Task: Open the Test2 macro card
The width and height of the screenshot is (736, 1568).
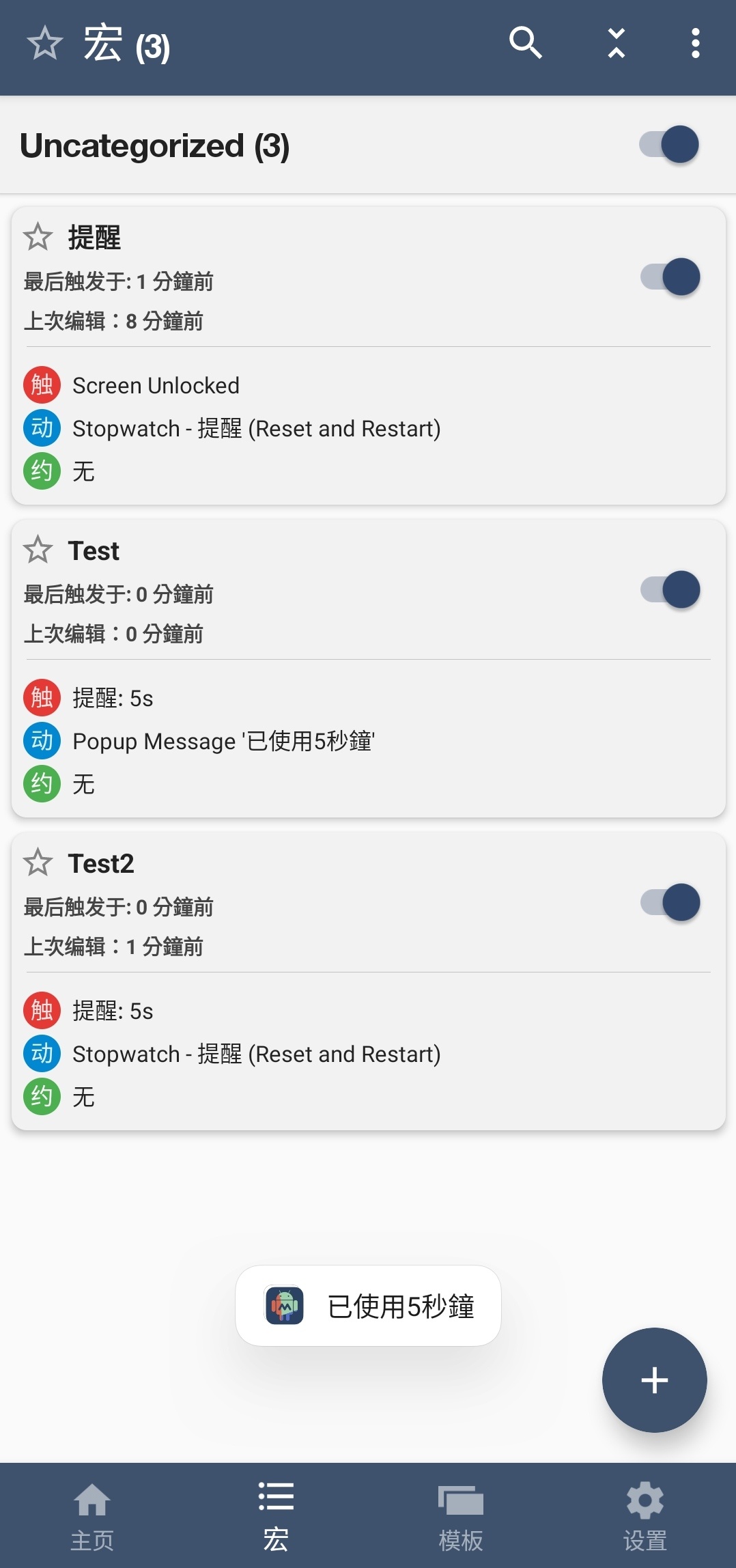Action: pyautogui.click(x=369, y=981)
